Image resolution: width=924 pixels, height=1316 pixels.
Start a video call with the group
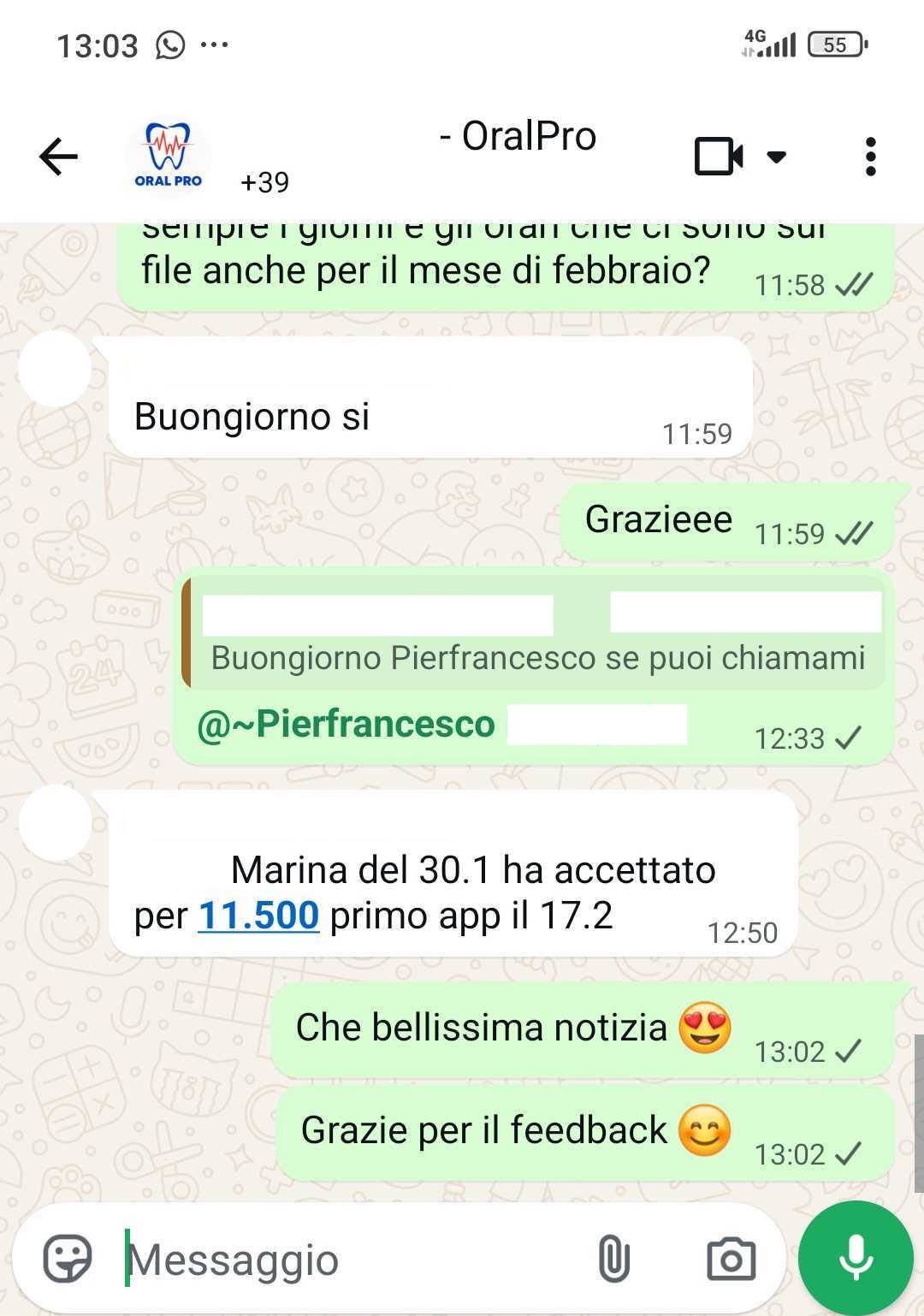click(717, 157)
